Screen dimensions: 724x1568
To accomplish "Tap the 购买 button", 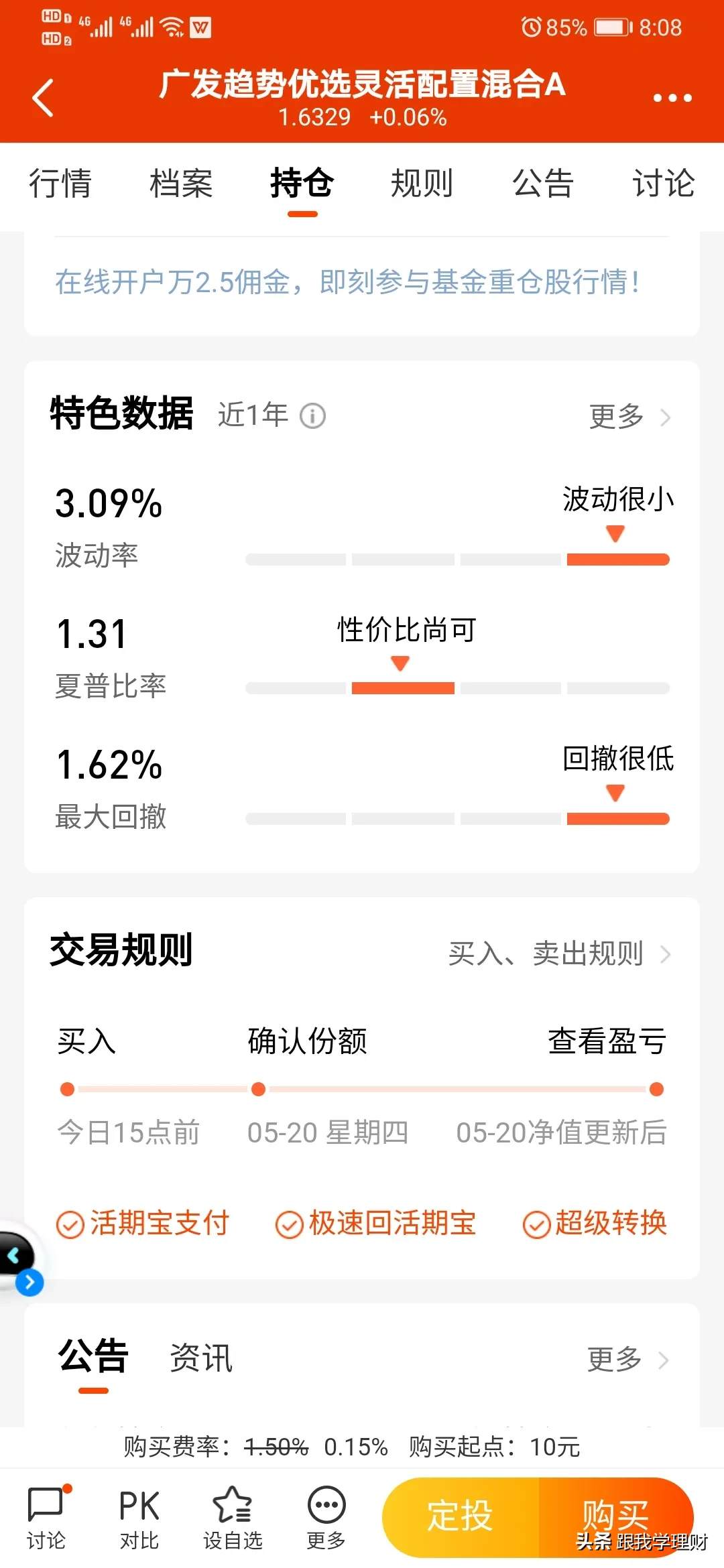I will [x=615, y=1514].
